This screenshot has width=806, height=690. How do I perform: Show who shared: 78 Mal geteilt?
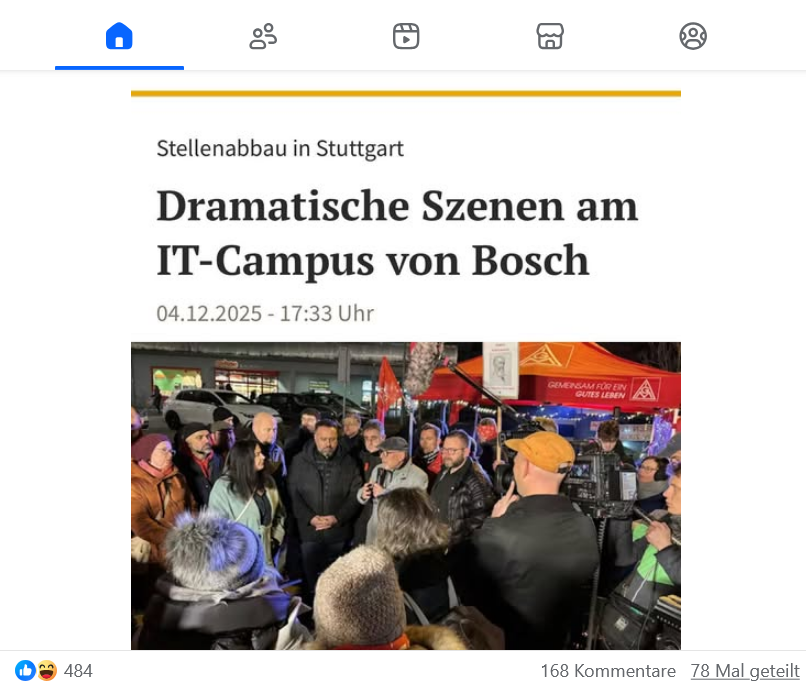(x=745, y=671)
